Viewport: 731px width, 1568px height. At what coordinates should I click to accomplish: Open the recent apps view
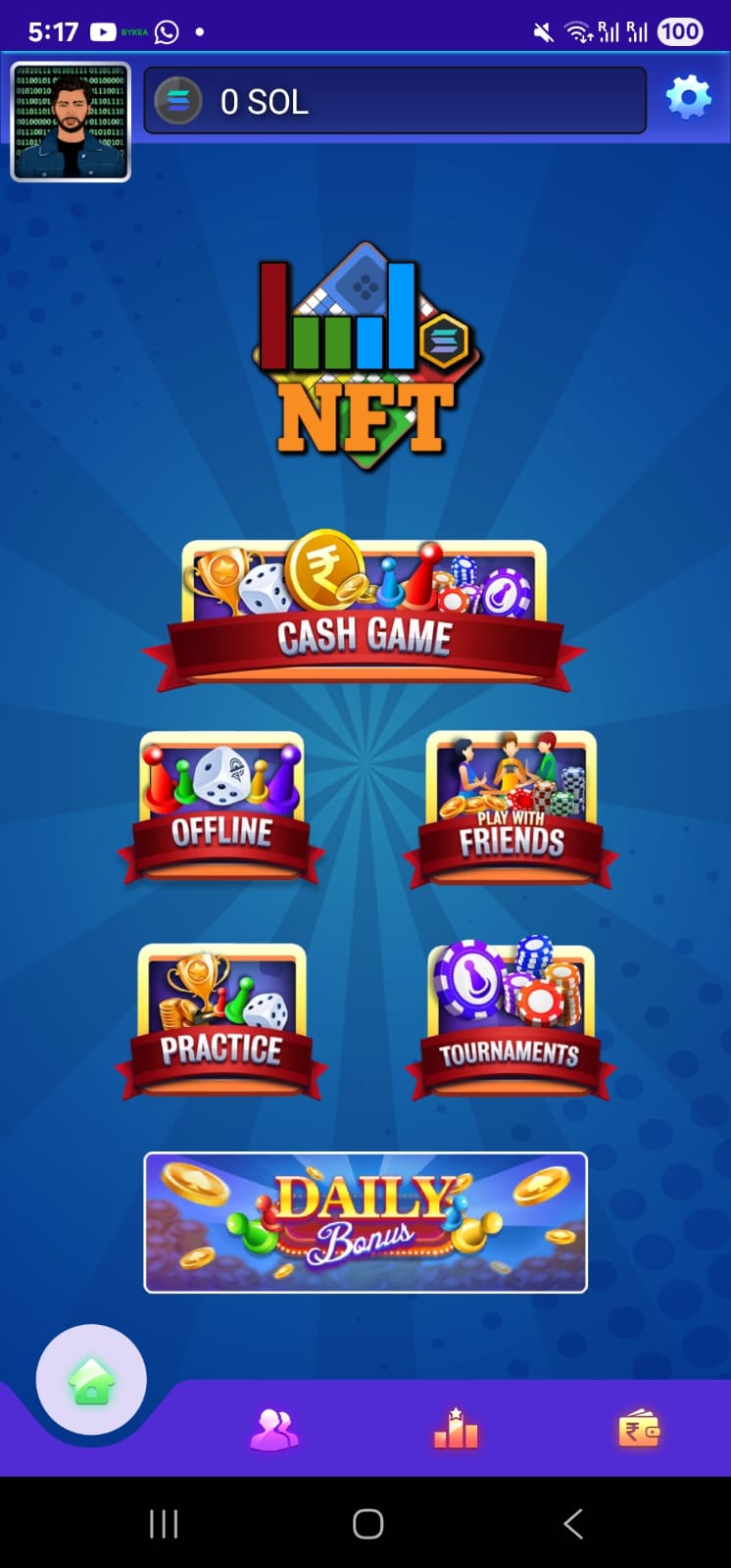tap(164, 1523)
